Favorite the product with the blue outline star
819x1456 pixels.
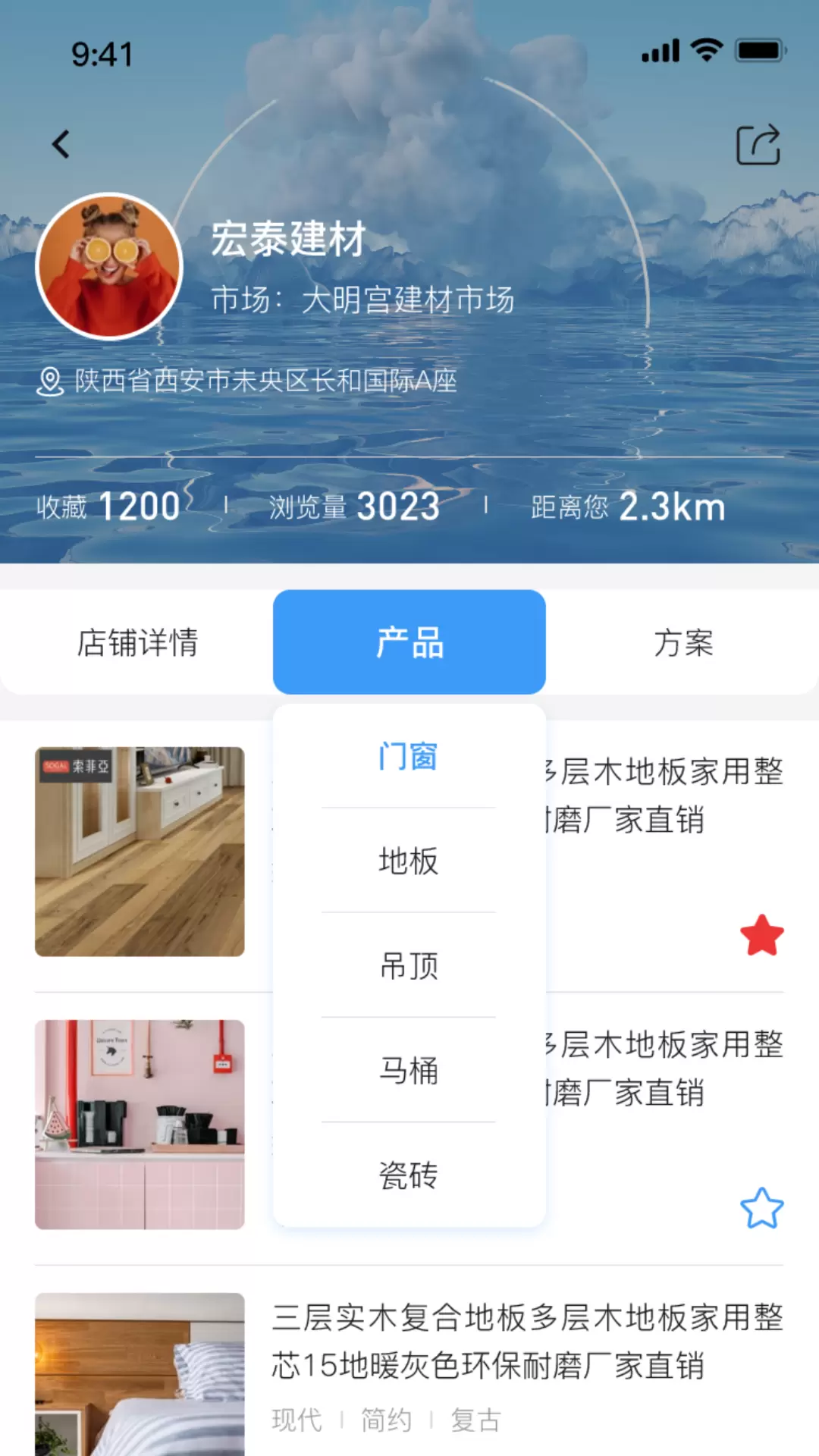[762, 1208]
